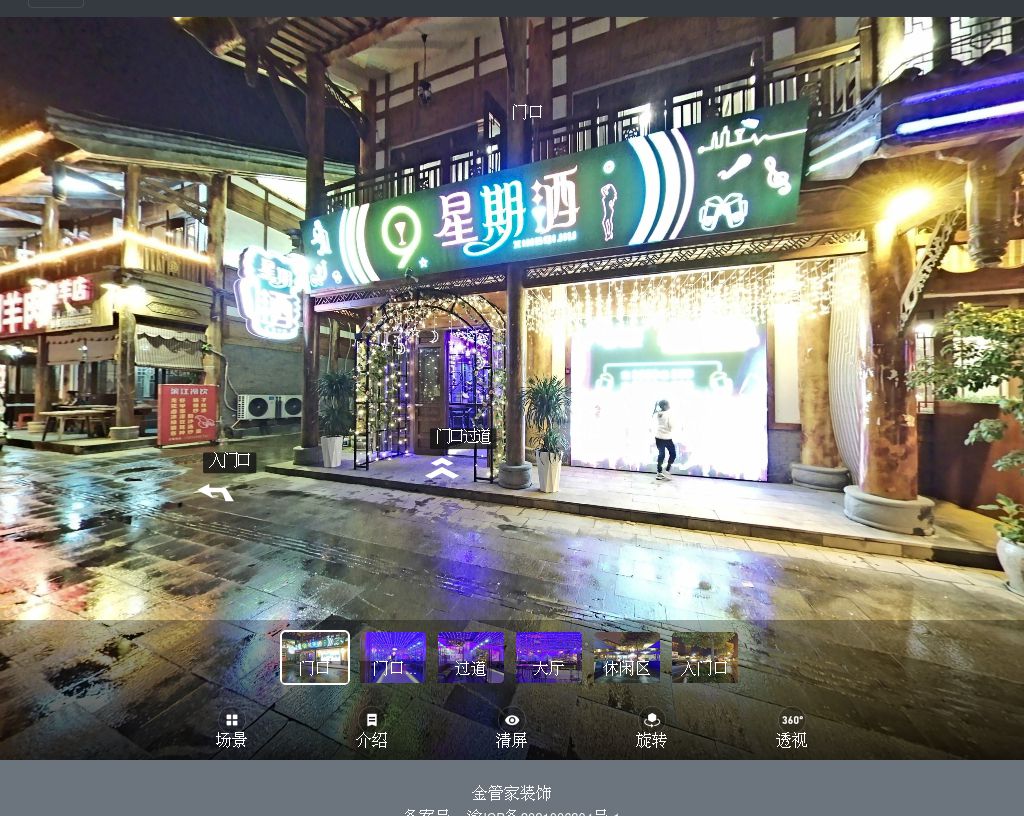Select the highlighted 门口 scene thumbnail
The height and width of the screenshot is (816, 1024).
(x=315, y=657)
